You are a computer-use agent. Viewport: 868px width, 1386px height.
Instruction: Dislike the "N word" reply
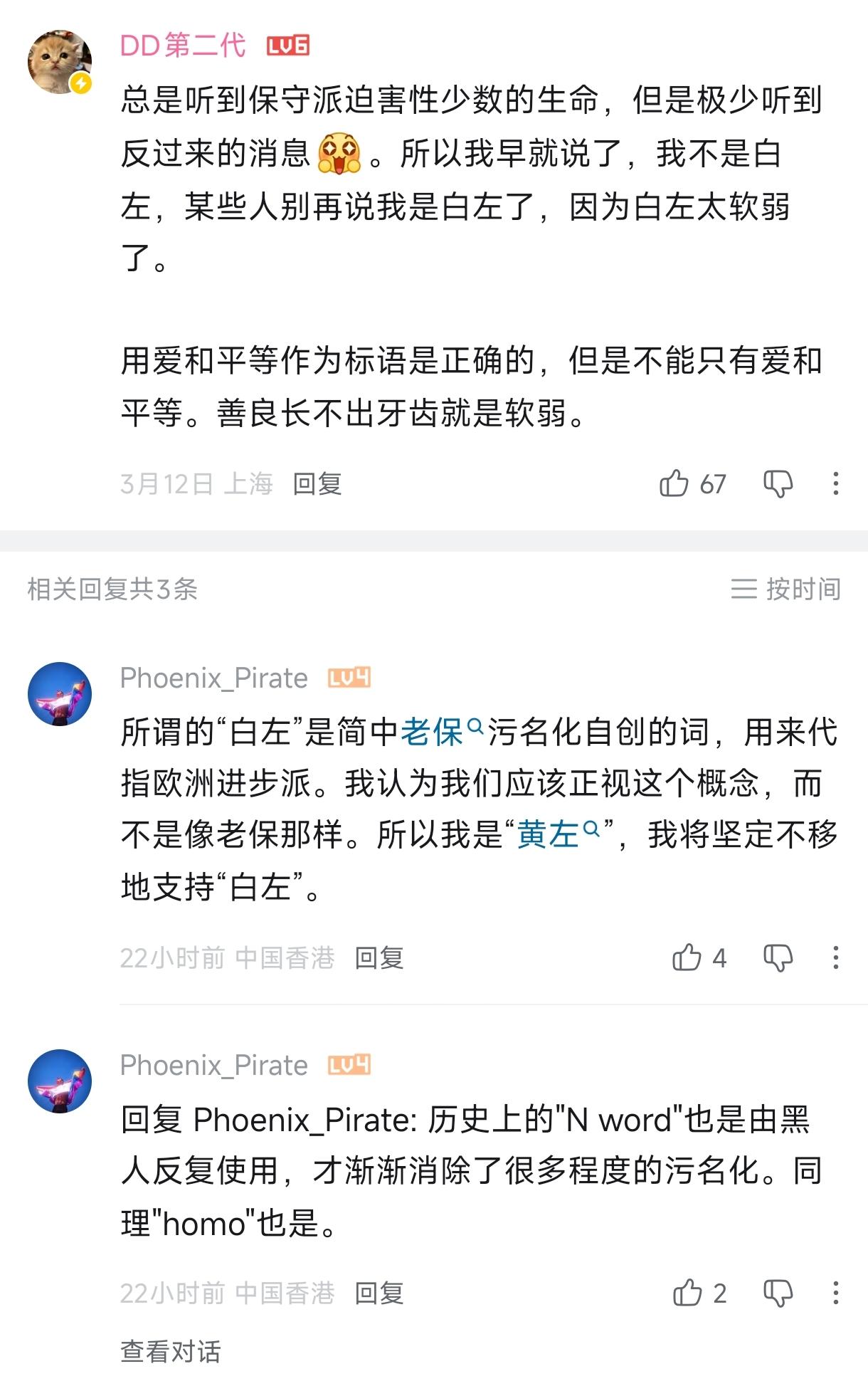pos(778,1293)
